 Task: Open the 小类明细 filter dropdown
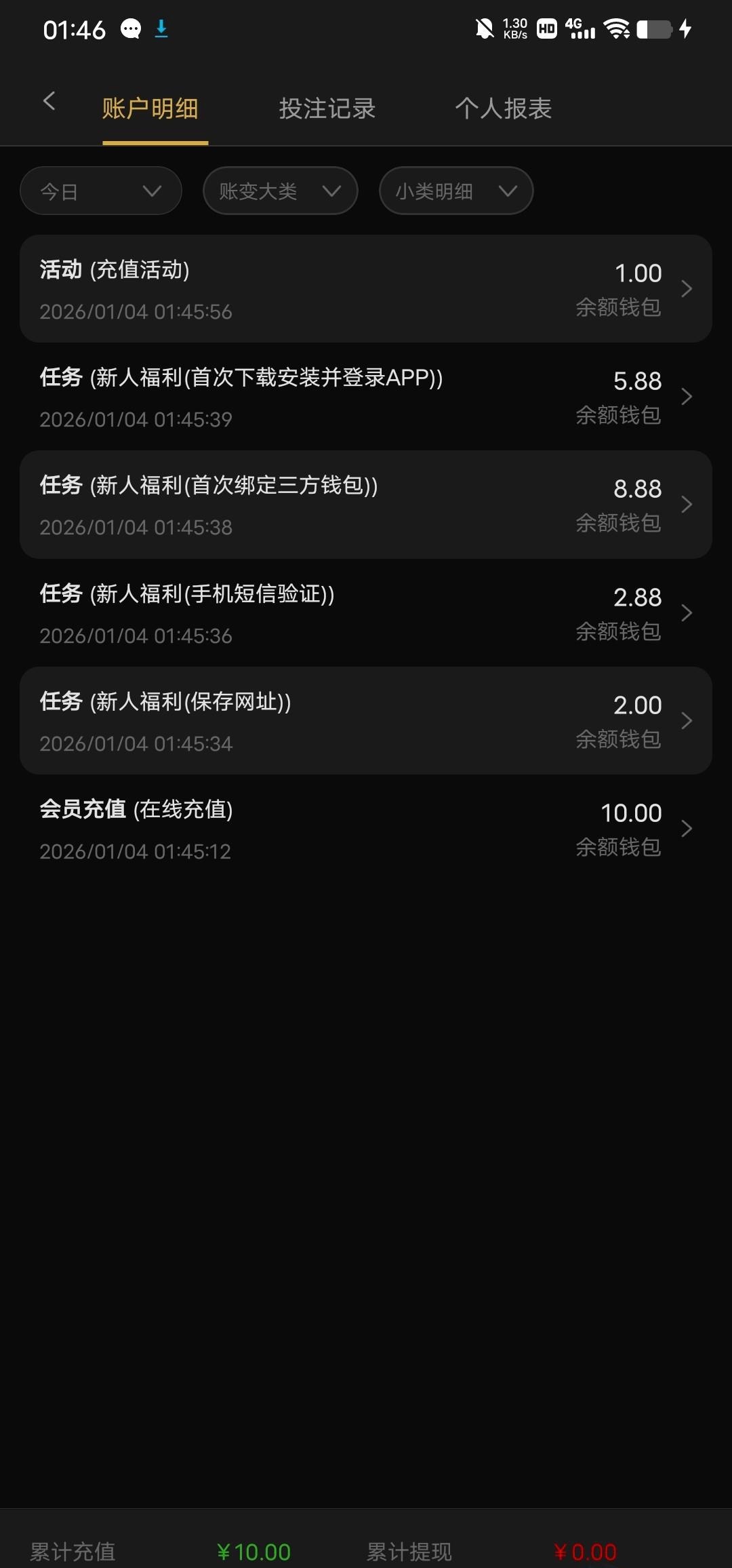456,191
